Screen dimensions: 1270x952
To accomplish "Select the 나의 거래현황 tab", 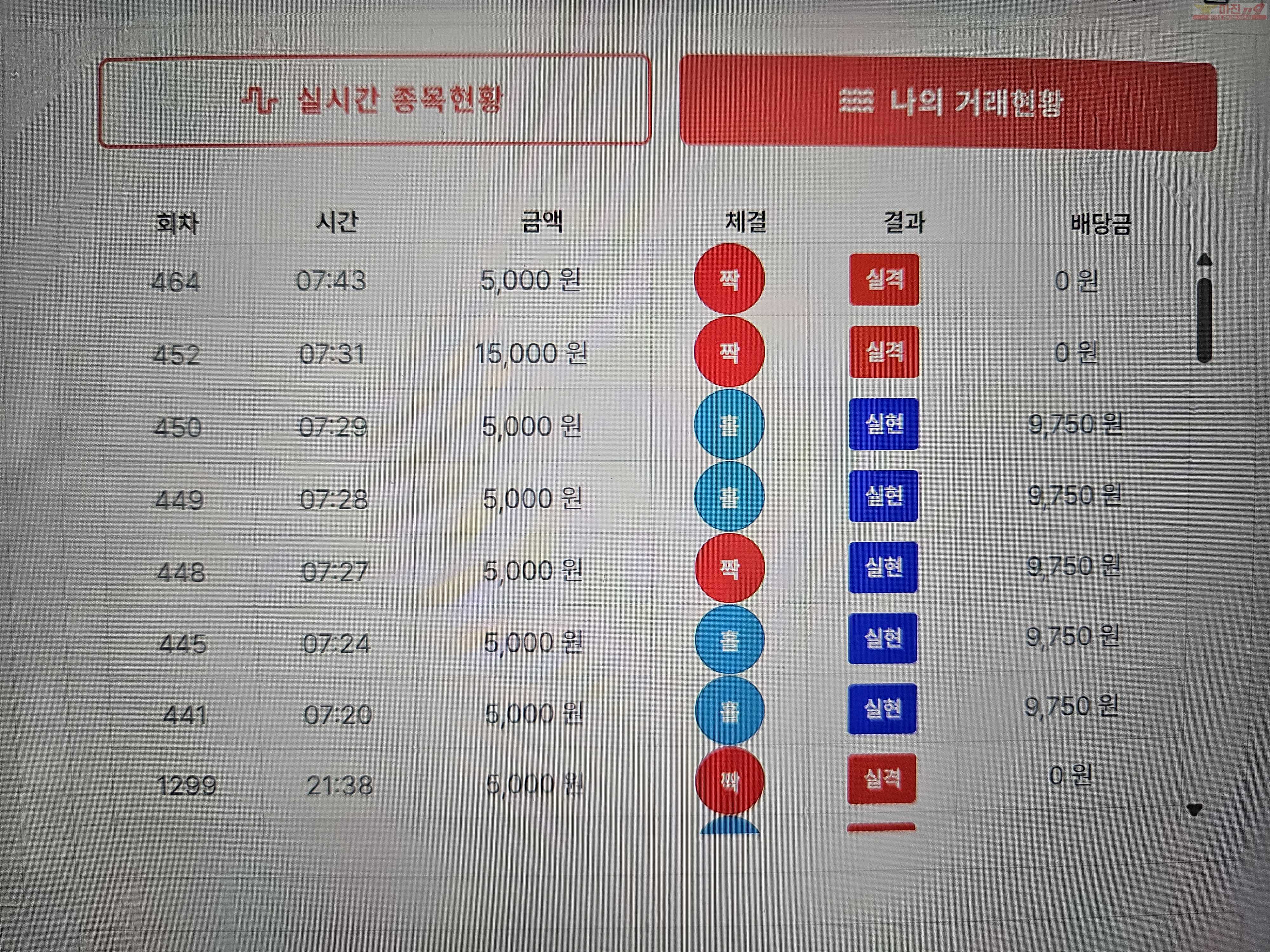I will pos(948,104).
